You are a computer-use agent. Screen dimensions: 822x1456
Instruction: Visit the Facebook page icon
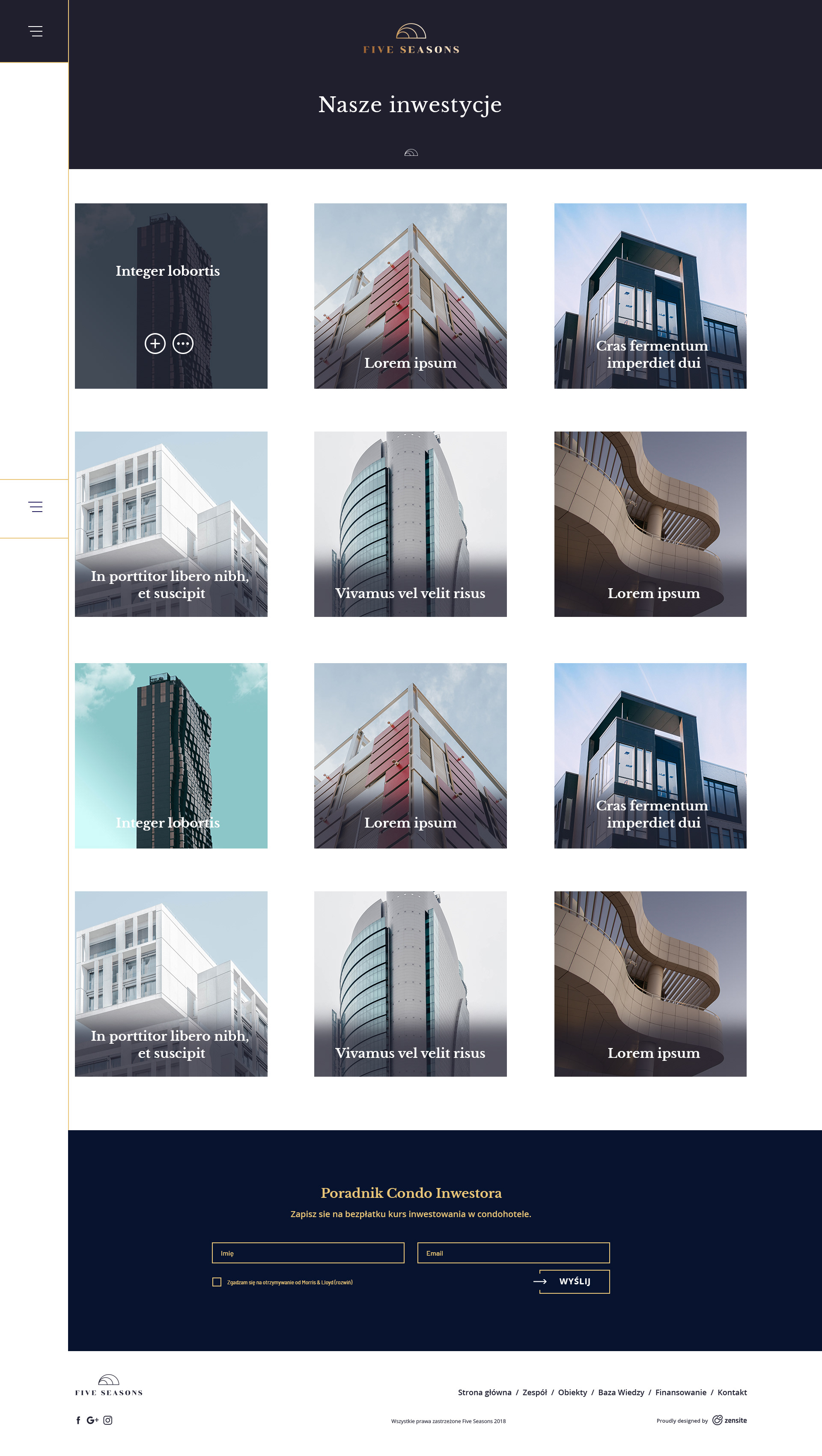[78, 1420]
